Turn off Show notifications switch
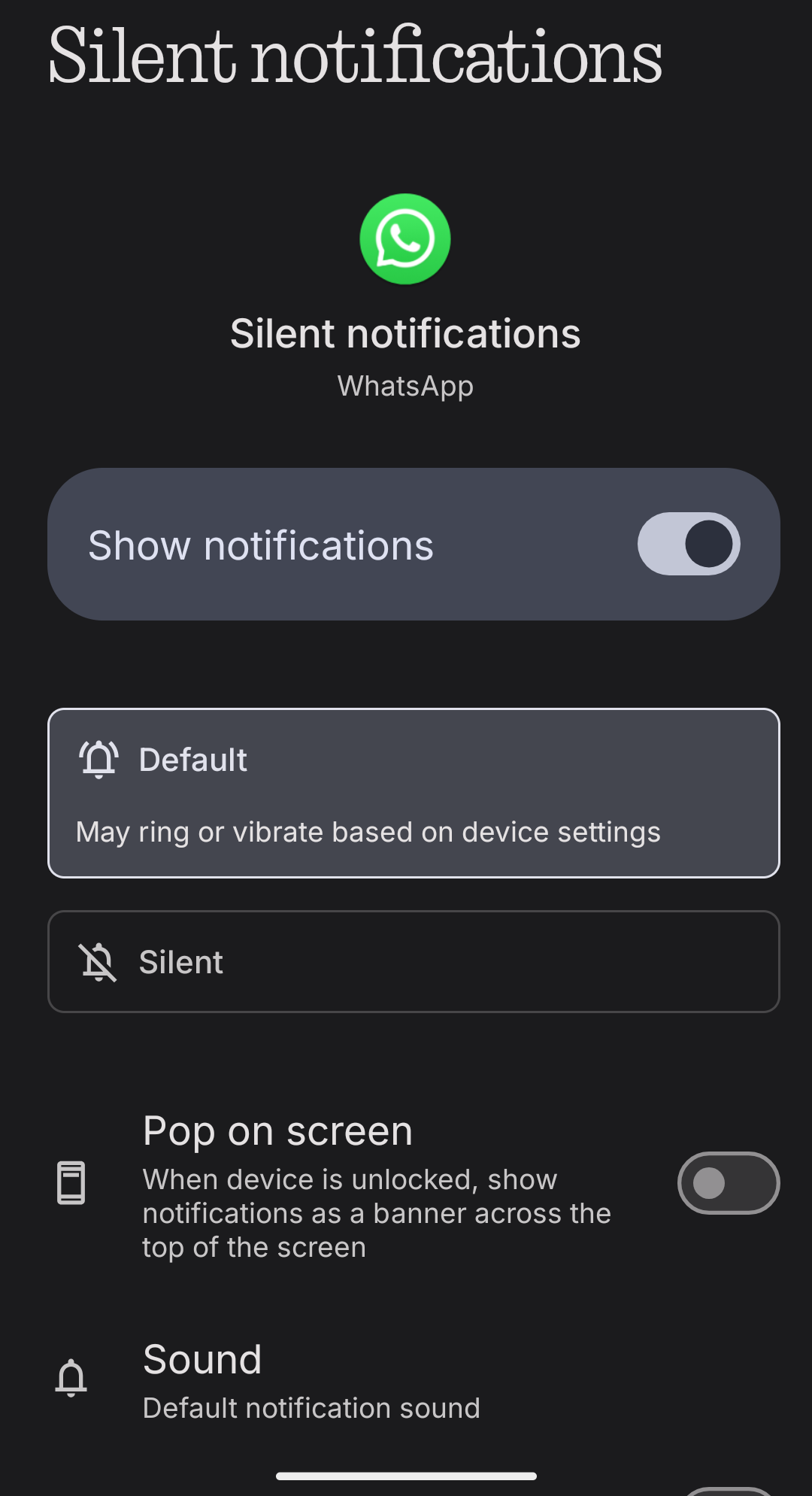This screenshot has width=812, height=1496. (x=688, y=544)
